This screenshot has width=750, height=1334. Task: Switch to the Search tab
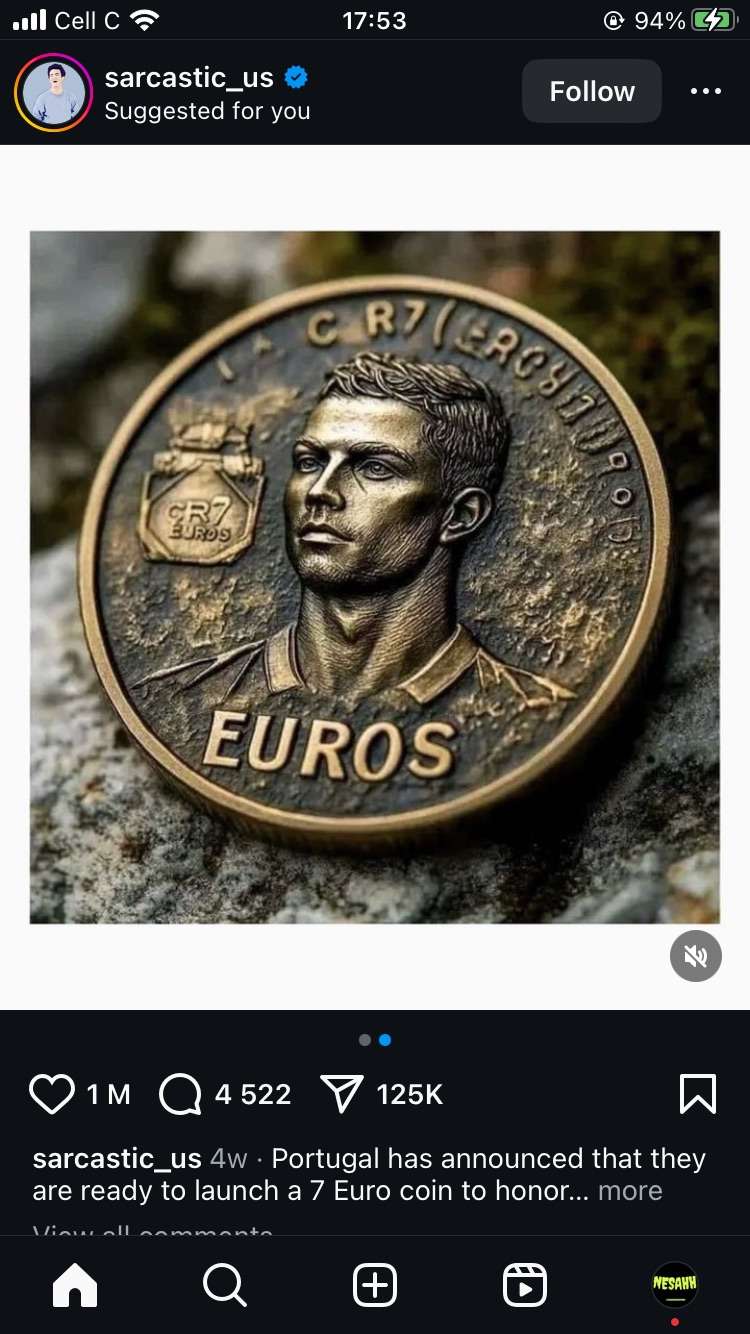225,1286
